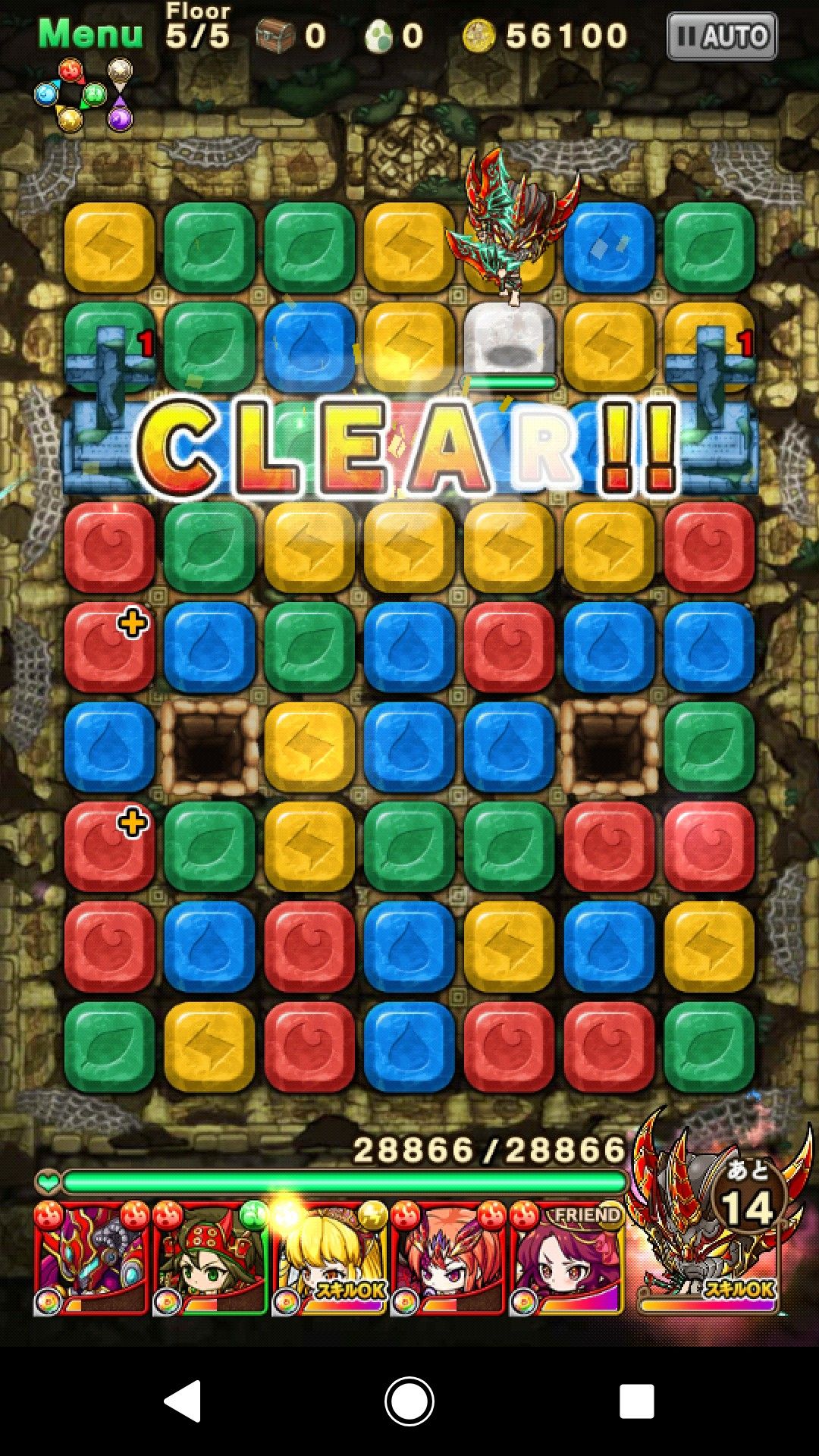Select the orange-haired fourth team character
The height and width of the screenshot is (1456, 819).
[x=447, y=1258]
